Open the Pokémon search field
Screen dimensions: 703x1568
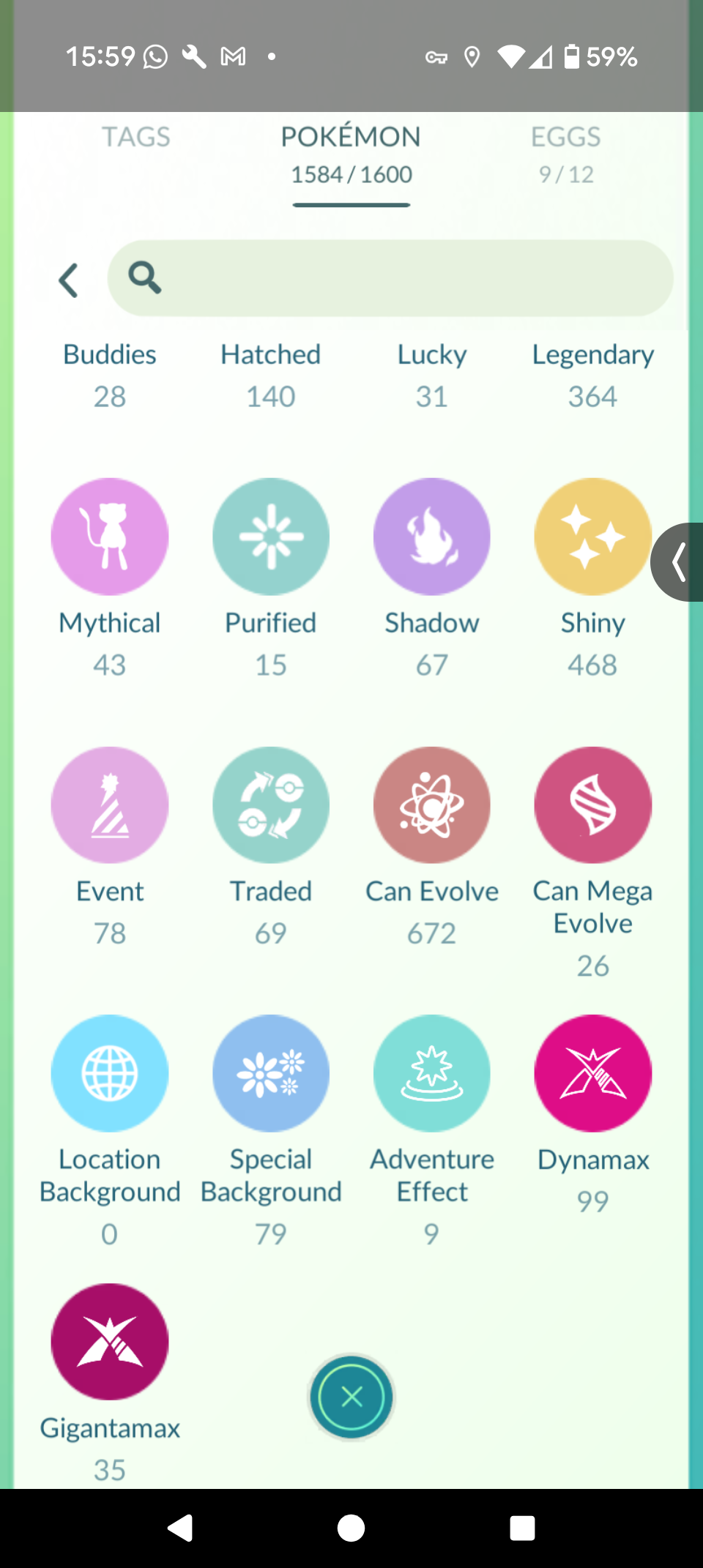(390, 279)
